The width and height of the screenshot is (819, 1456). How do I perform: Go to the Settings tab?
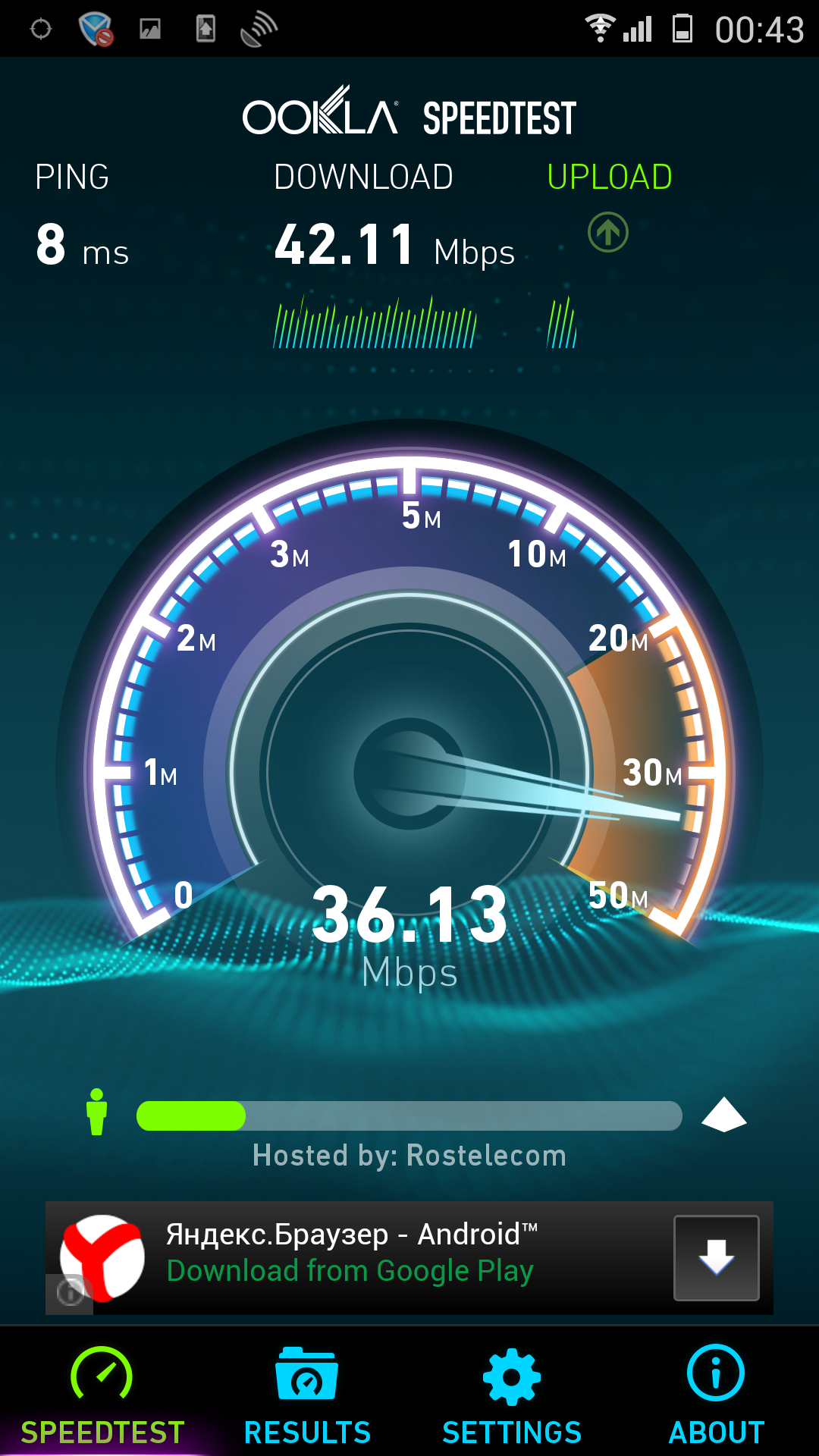512,1394
